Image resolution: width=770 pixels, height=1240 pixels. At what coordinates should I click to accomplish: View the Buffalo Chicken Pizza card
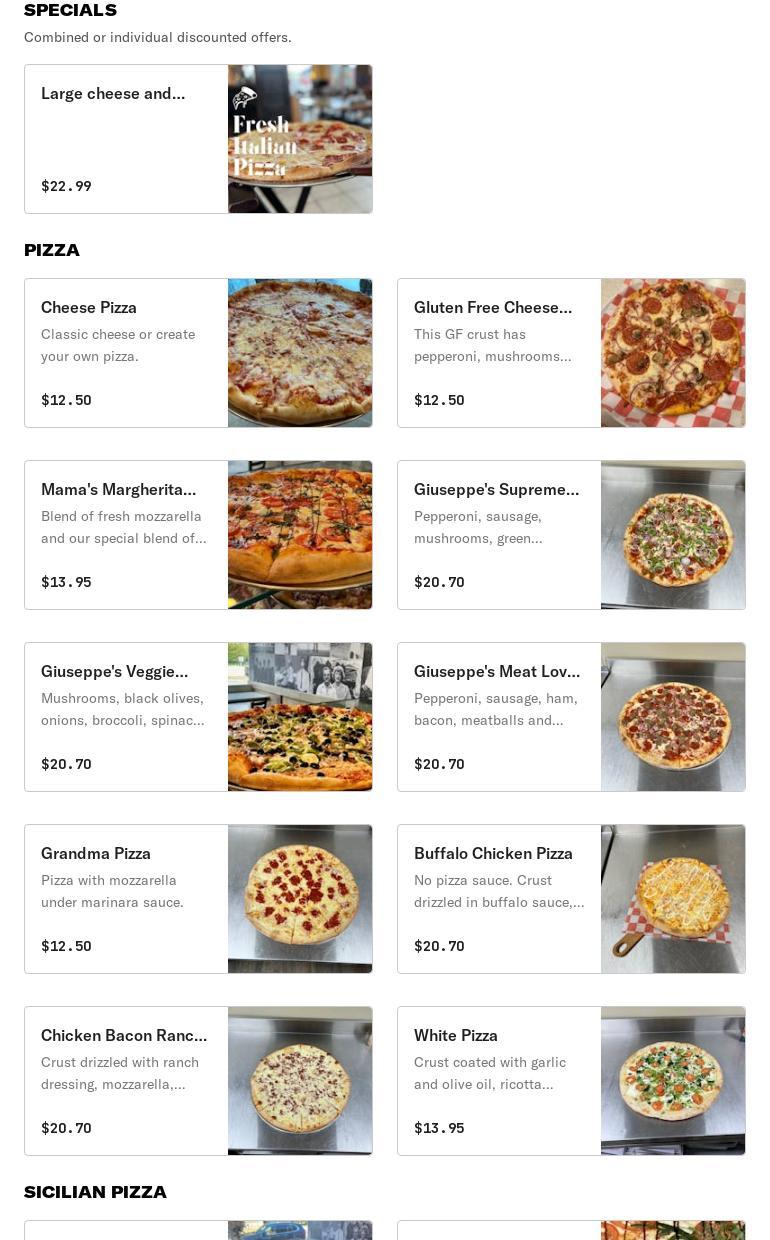[571, 899]
